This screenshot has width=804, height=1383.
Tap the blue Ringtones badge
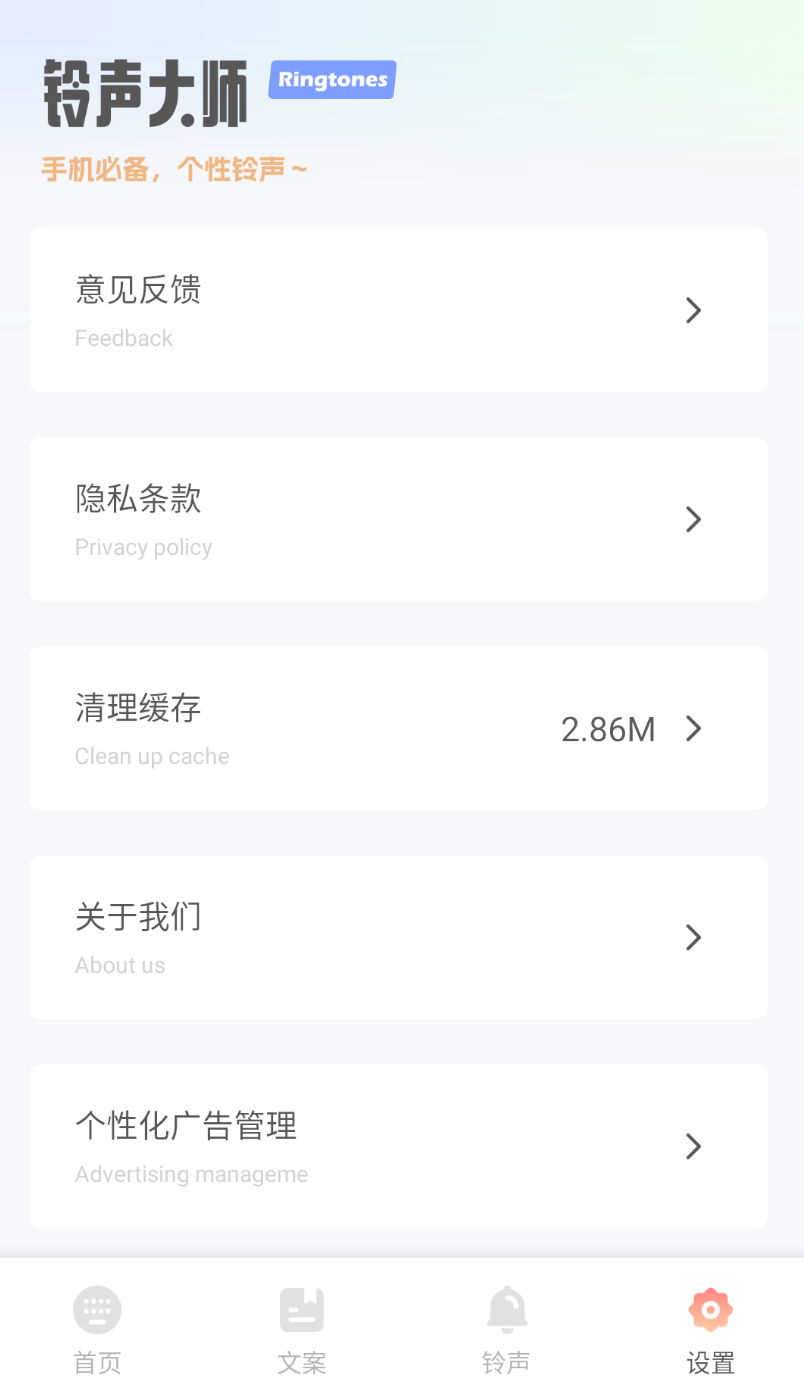click(x=331, y=81)
